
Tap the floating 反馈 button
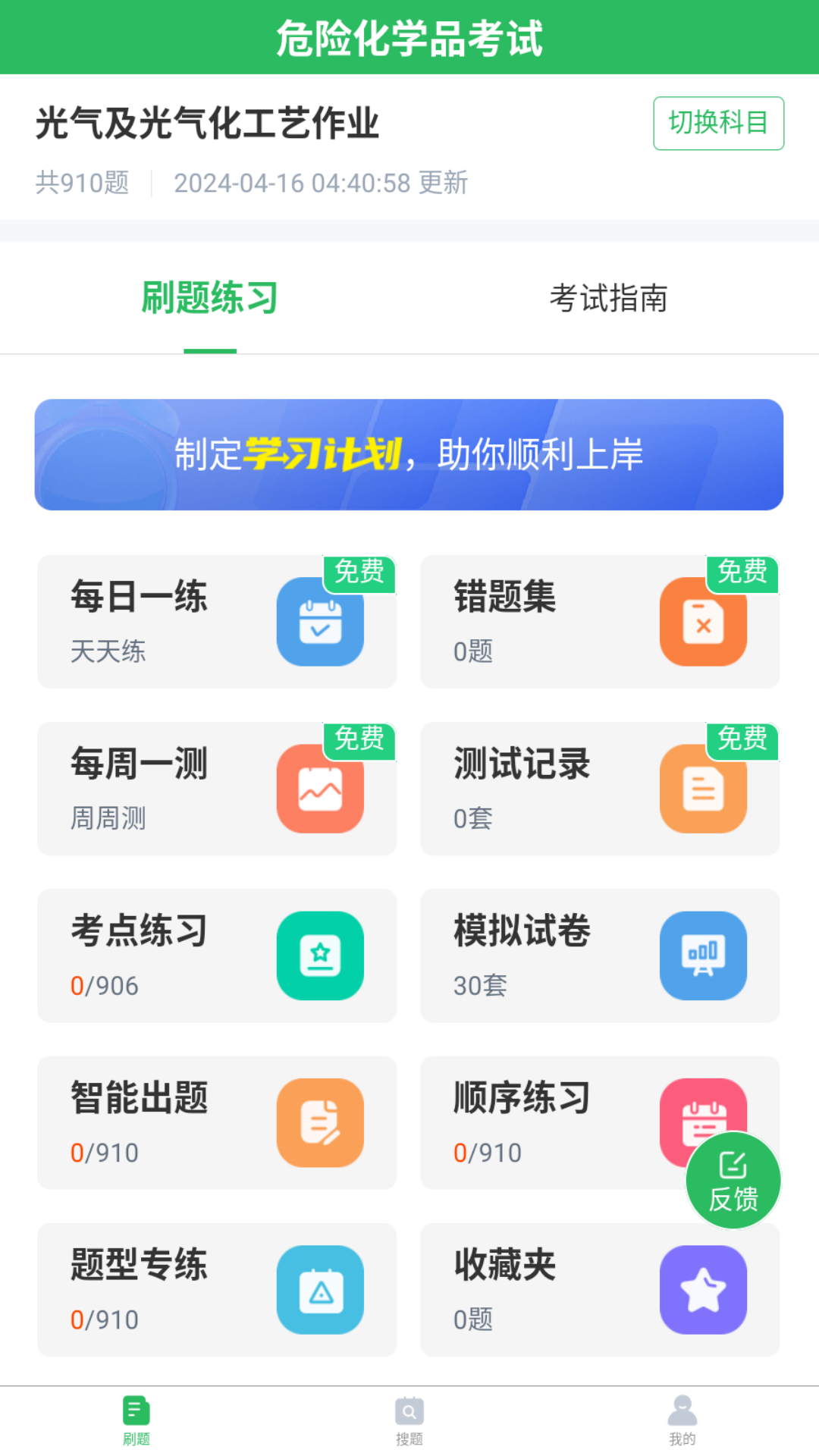pyautogui.click(x=733, y=1180)
